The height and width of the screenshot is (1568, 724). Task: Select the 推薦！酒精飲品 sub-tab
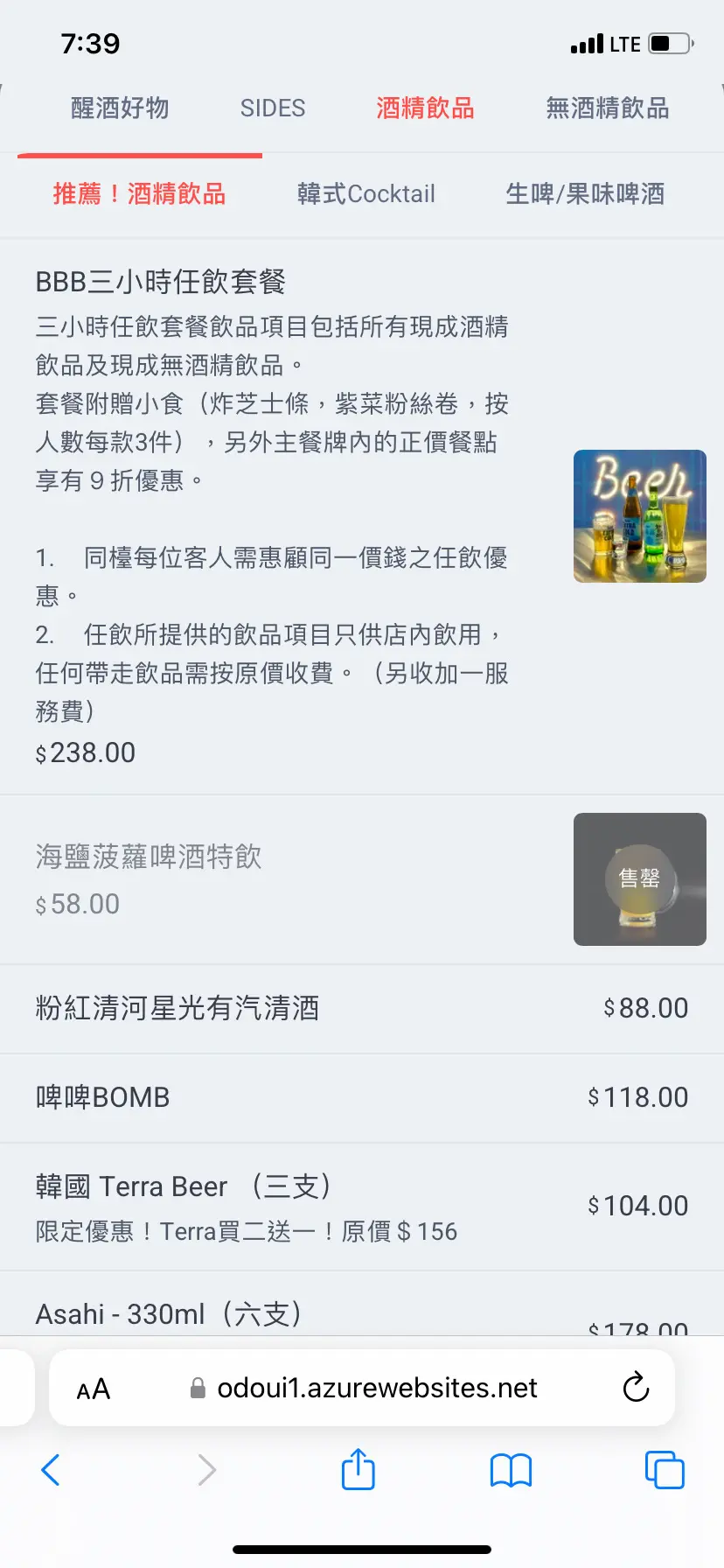[140, 193]
